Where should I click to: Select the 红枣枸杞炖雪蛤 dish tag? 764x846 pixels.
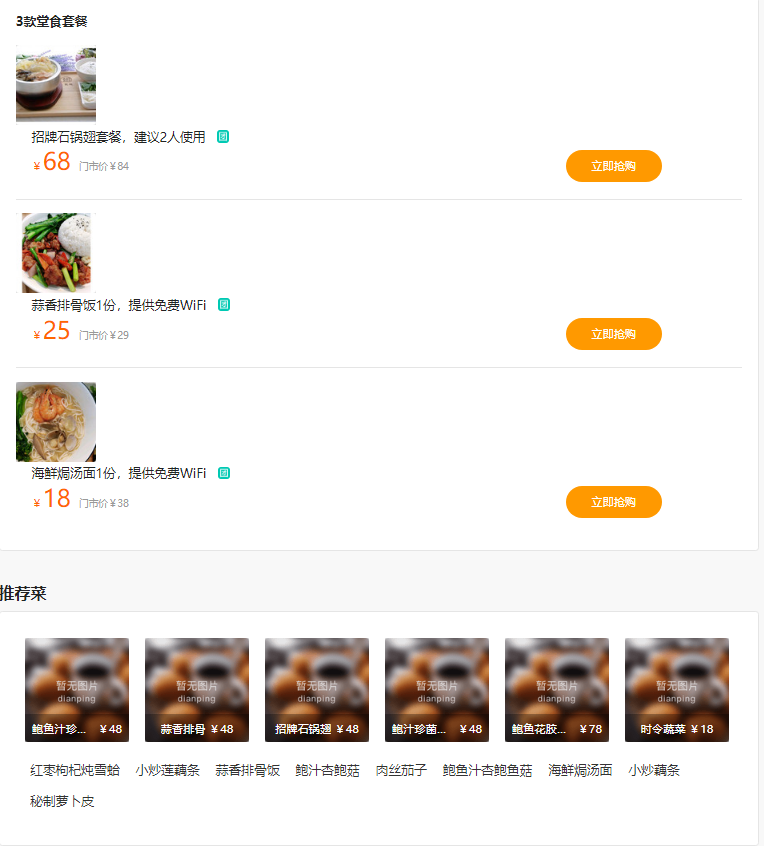pos(75,770)
